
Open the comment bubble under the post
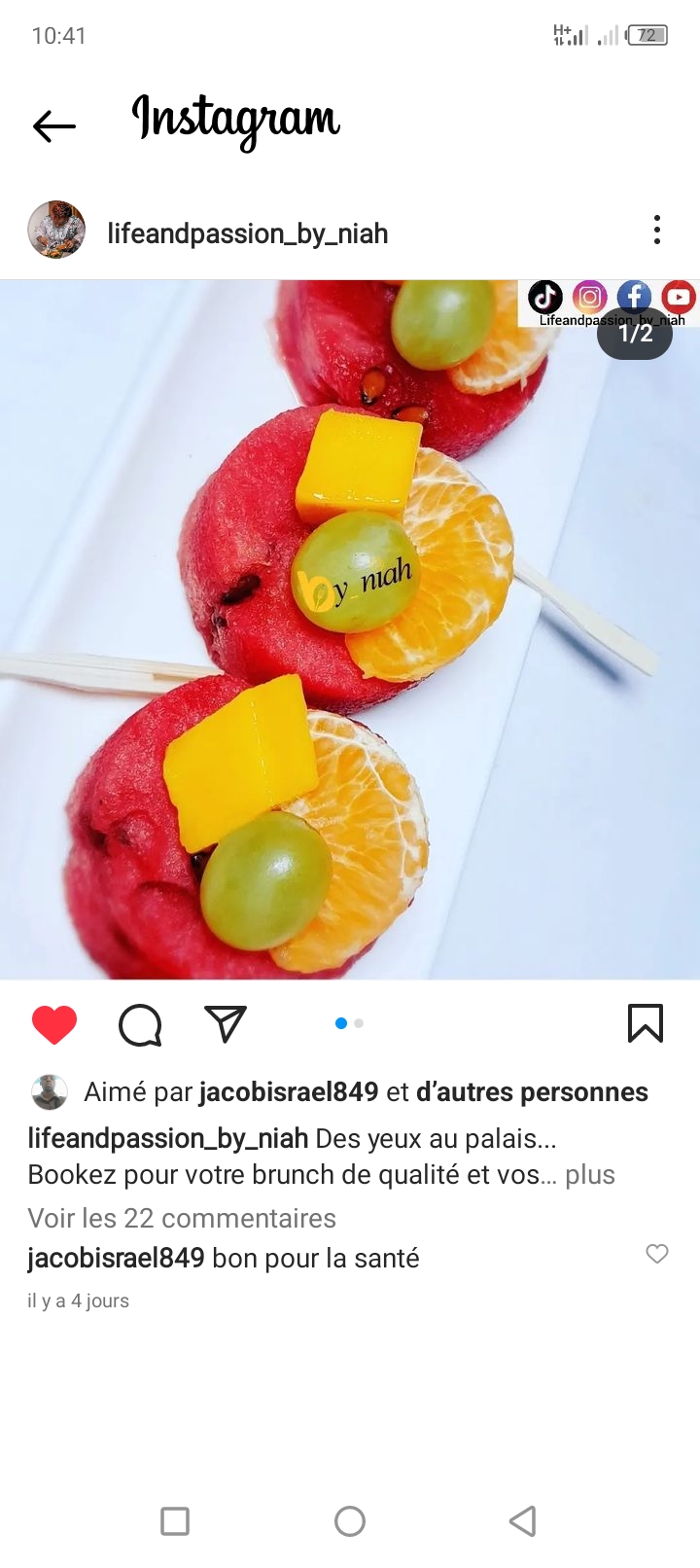140,1024
